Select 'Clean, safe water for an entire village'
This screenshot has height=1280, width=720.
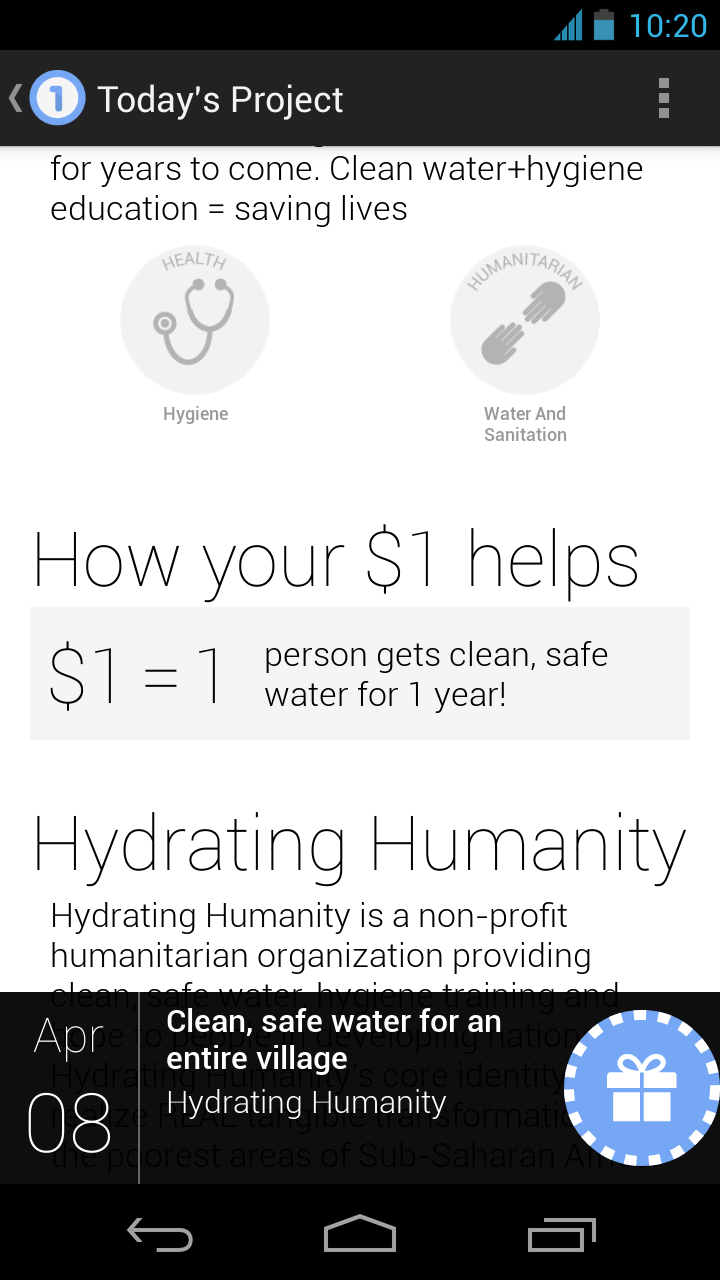pos(335,1040)
